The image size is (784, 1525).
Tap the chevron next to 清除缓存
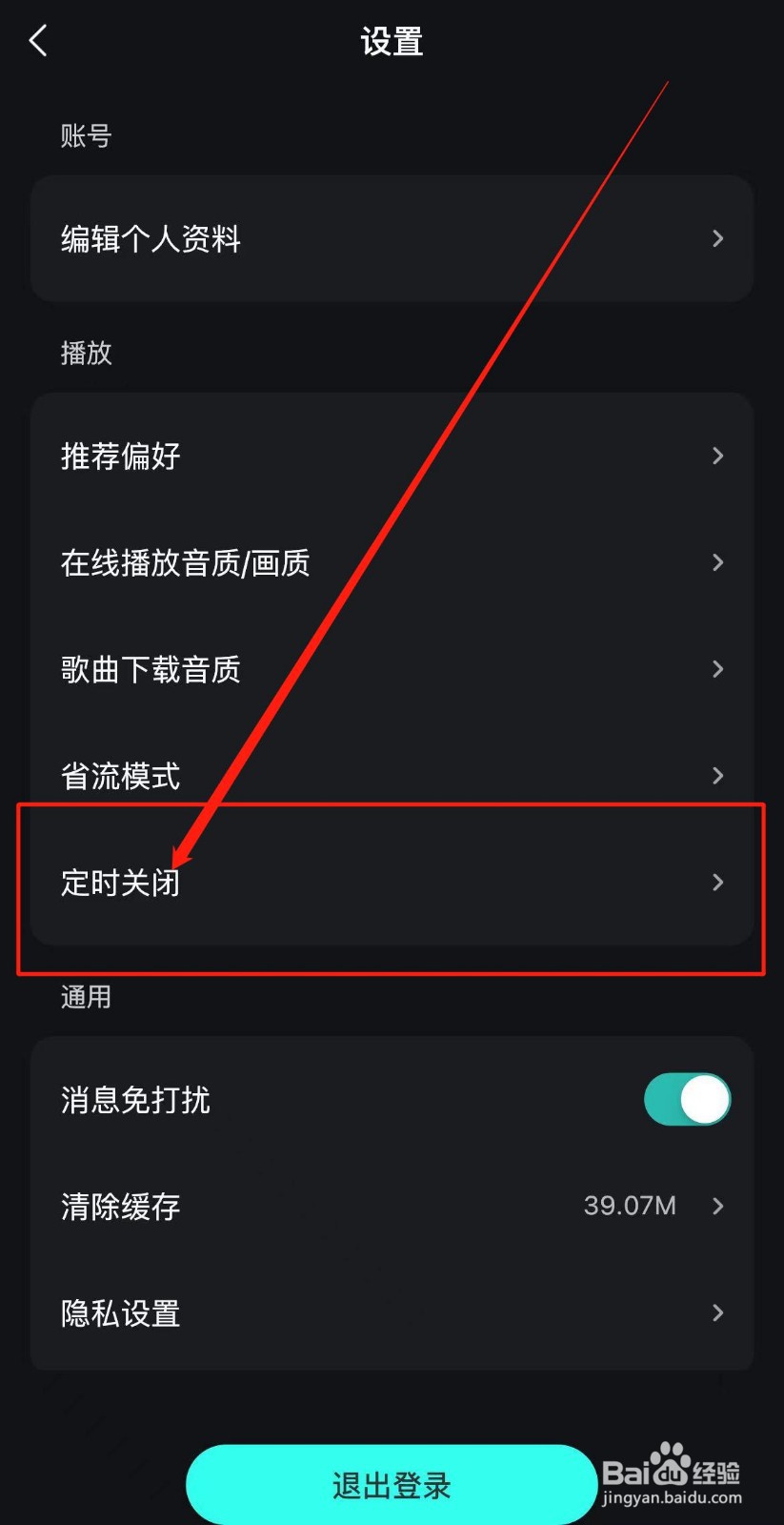coord(717,1206)
